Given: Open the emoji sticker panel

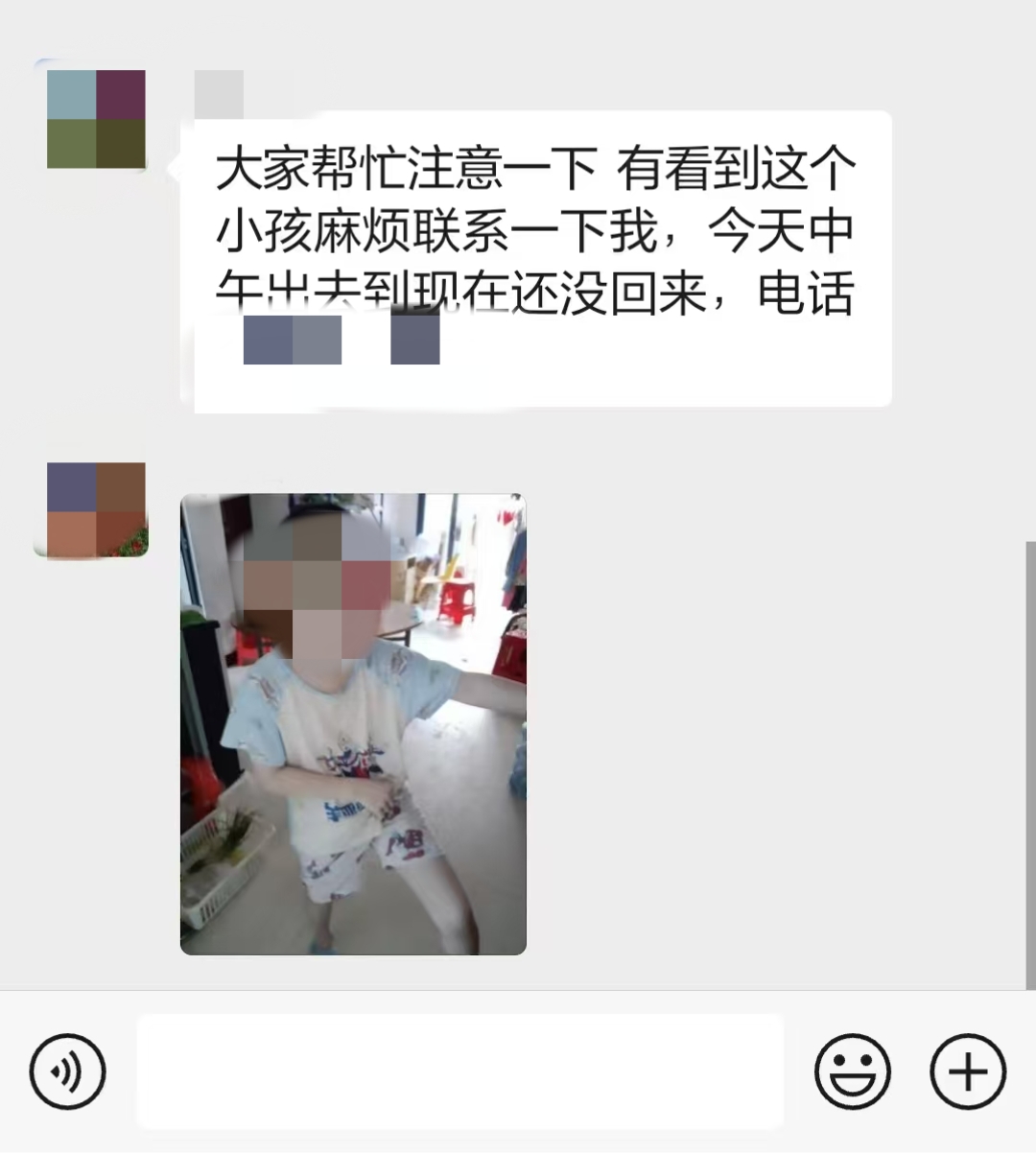Looking at the screenshot, I should pos(852,1071).
